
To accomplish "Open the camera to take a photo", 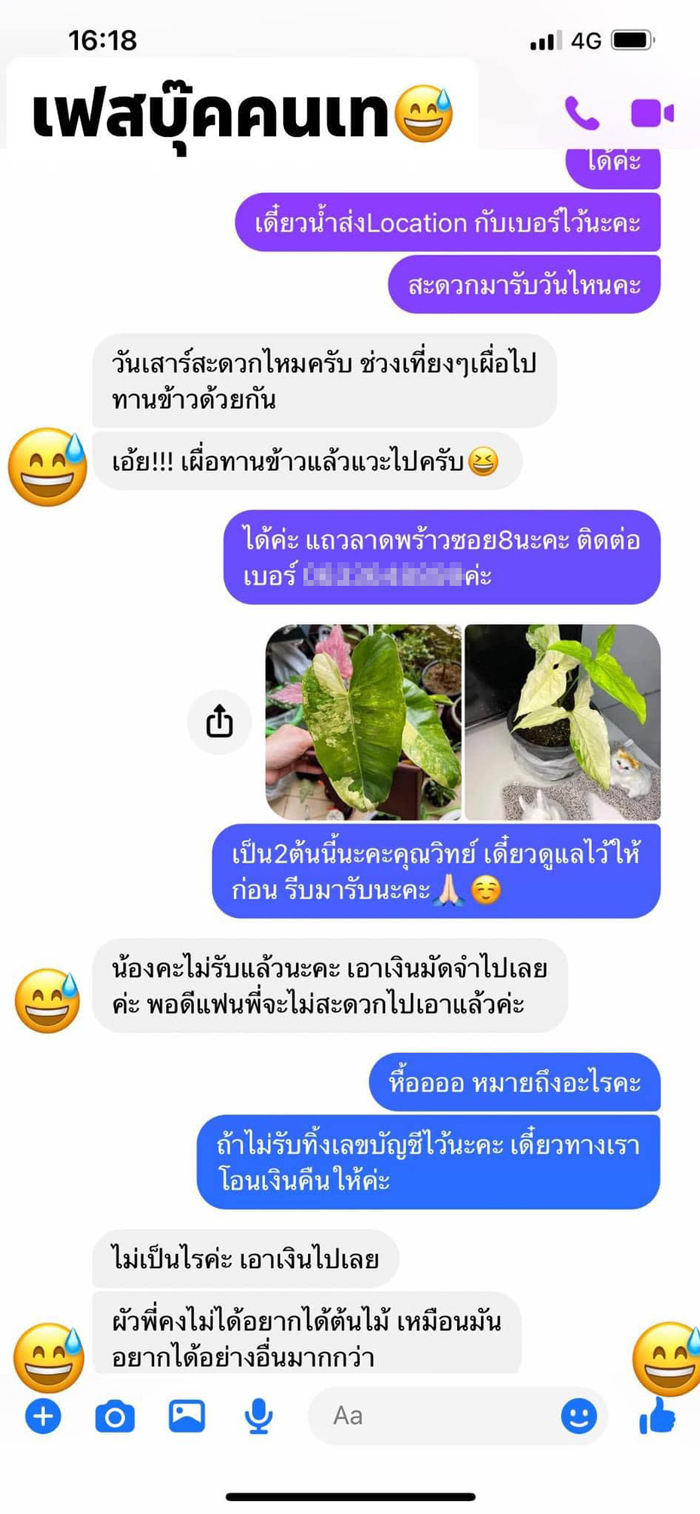I will click(115, 1415).
